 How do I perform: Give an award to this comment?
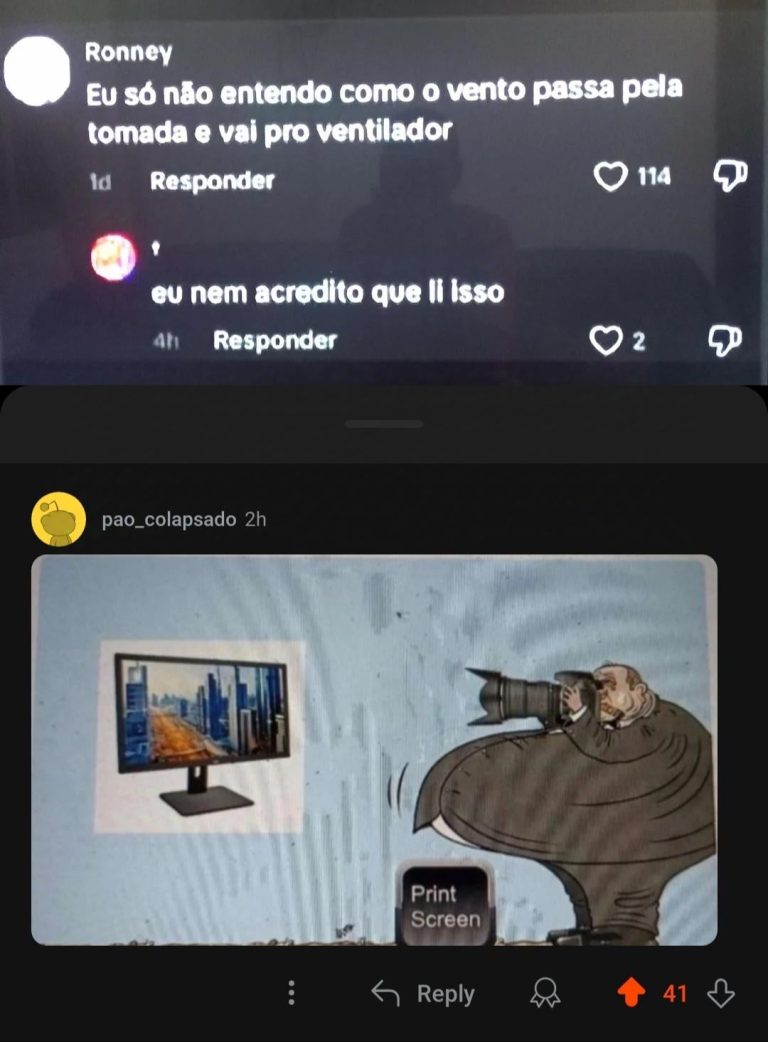(x=545, y=993)
